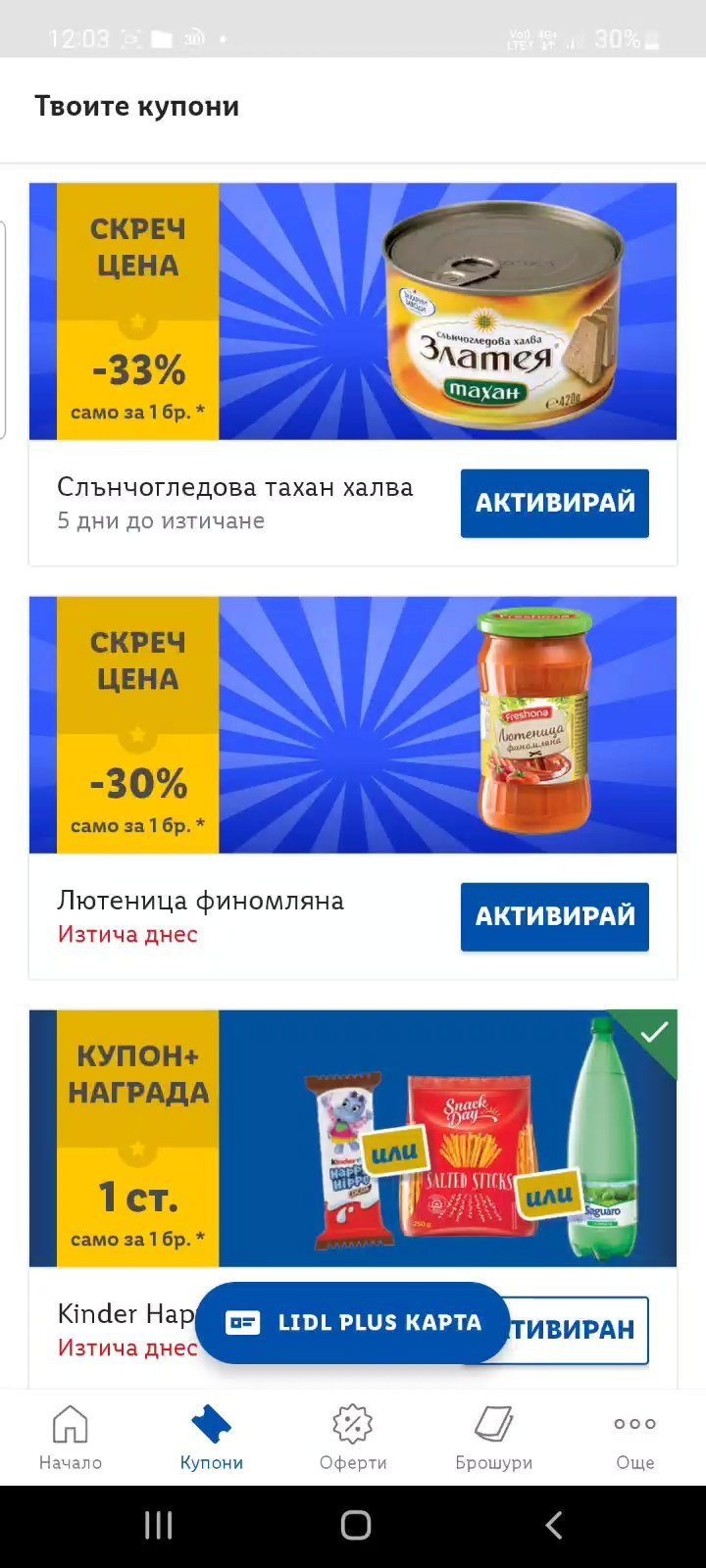The image size is (706, 1568).
Task: Go to the Начало tab
Action: (71, 1438)
